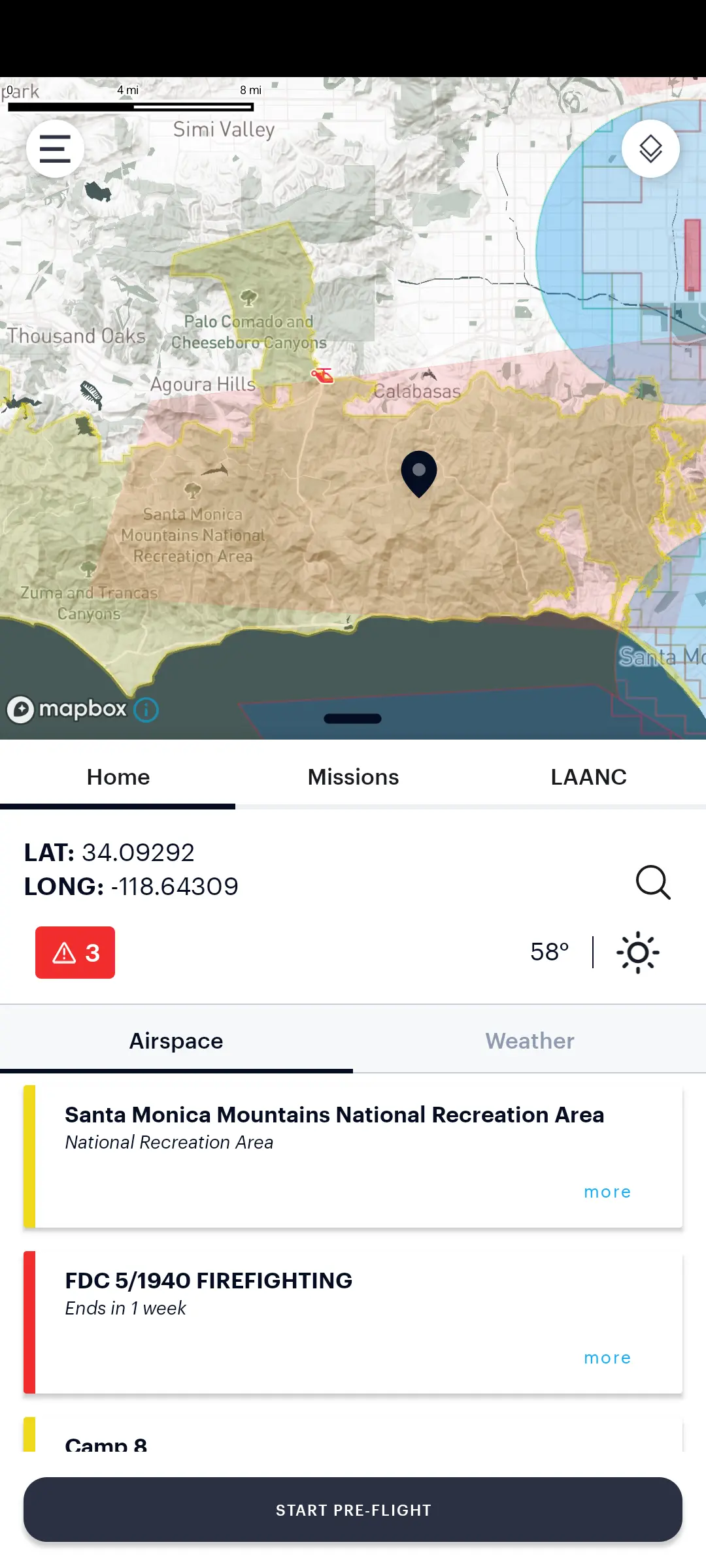Start the pre-flight checklist
This screenshot has width=706, height=1568.
coord(353,1510)
